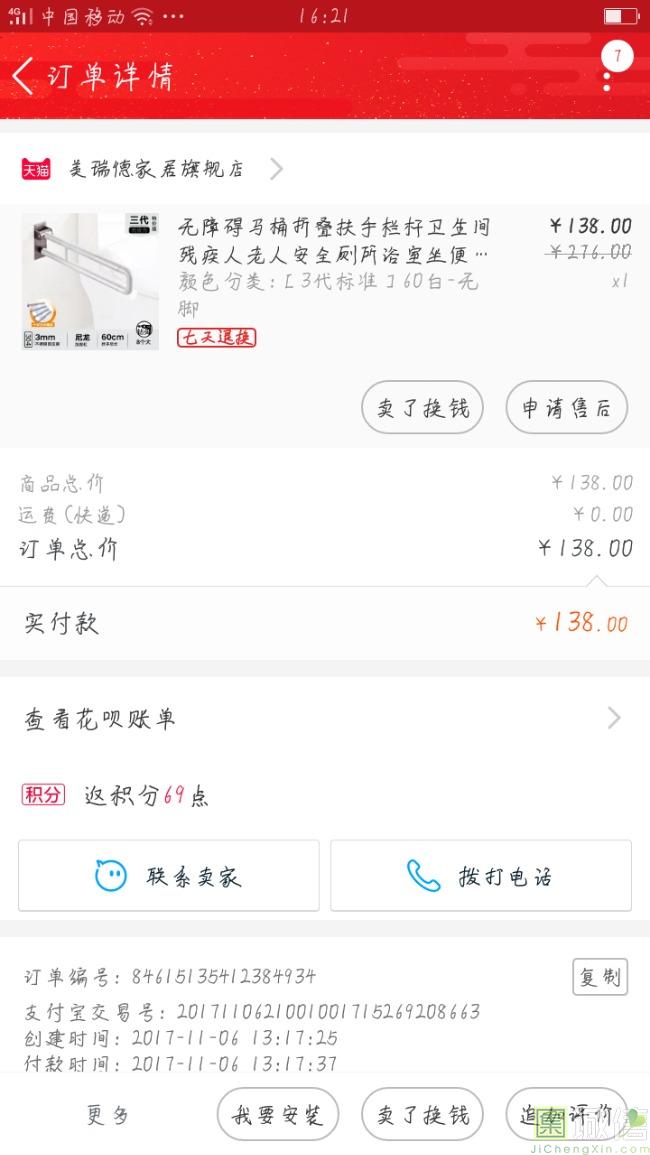This screenshot has height=1155, width=650.
Task: Tap 联系卖家 to message the seller
Action: [x=169, y=876]
